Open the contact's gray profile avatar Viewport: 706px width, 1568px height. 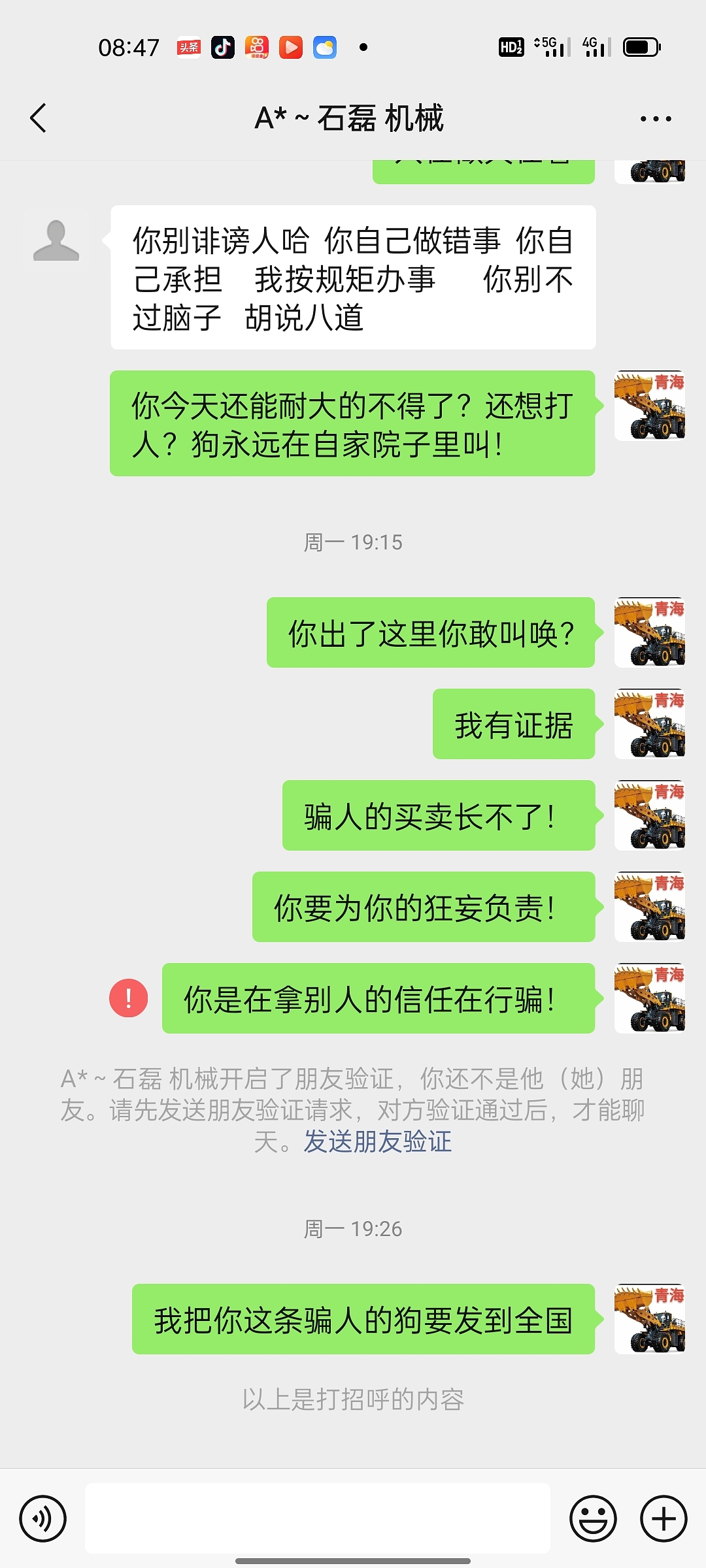[x=56, y=240]
